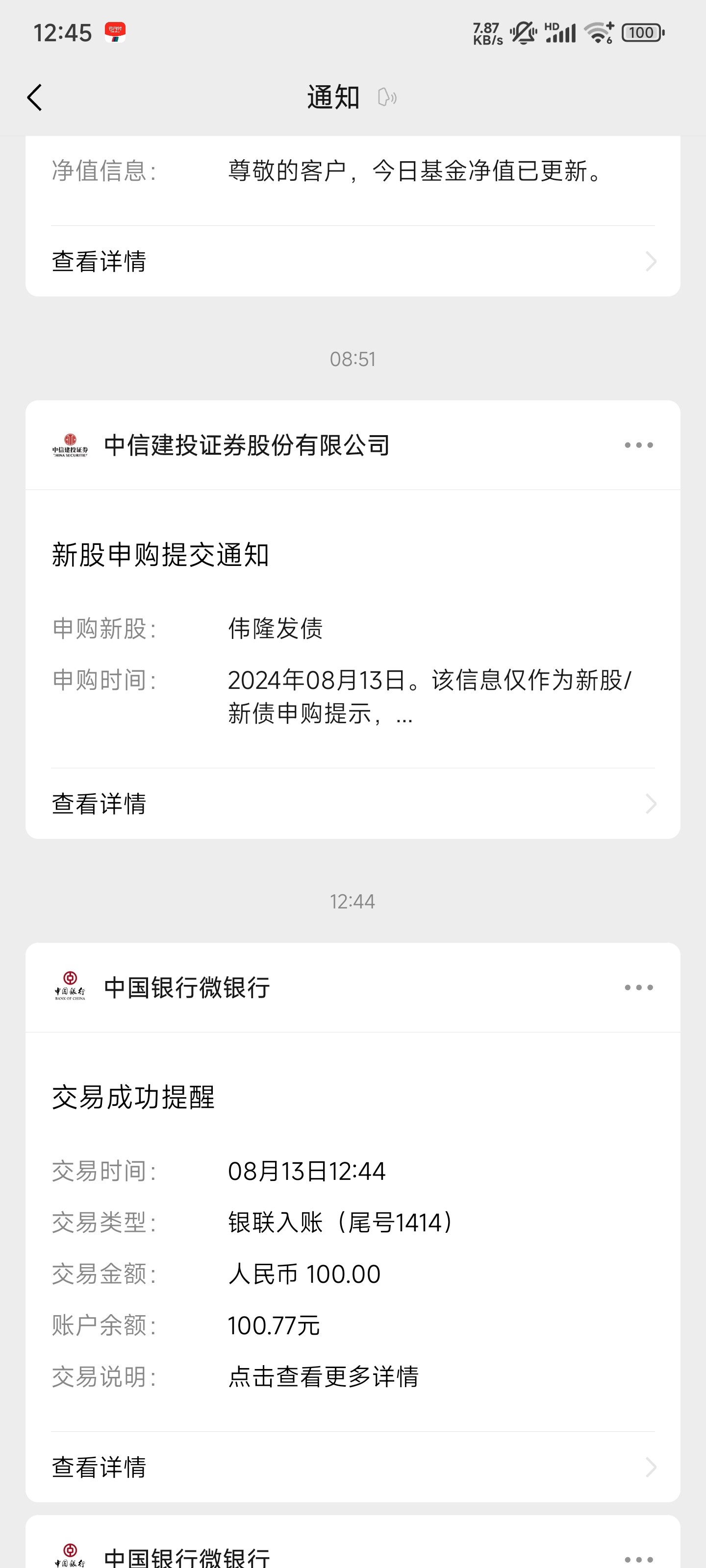Open more options for the 交易成功提醒 card
Image resolution: width=706 pixels, height=1568 pixels.
[638, 988]
